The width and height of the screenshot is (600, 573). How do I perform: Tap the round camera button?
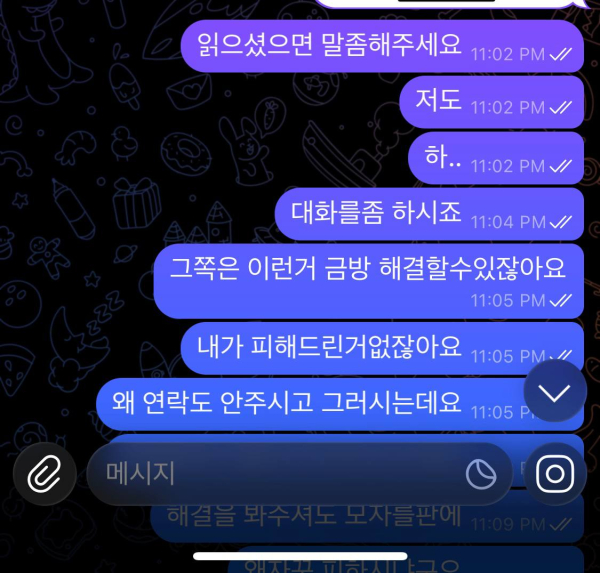click(555, 473)
